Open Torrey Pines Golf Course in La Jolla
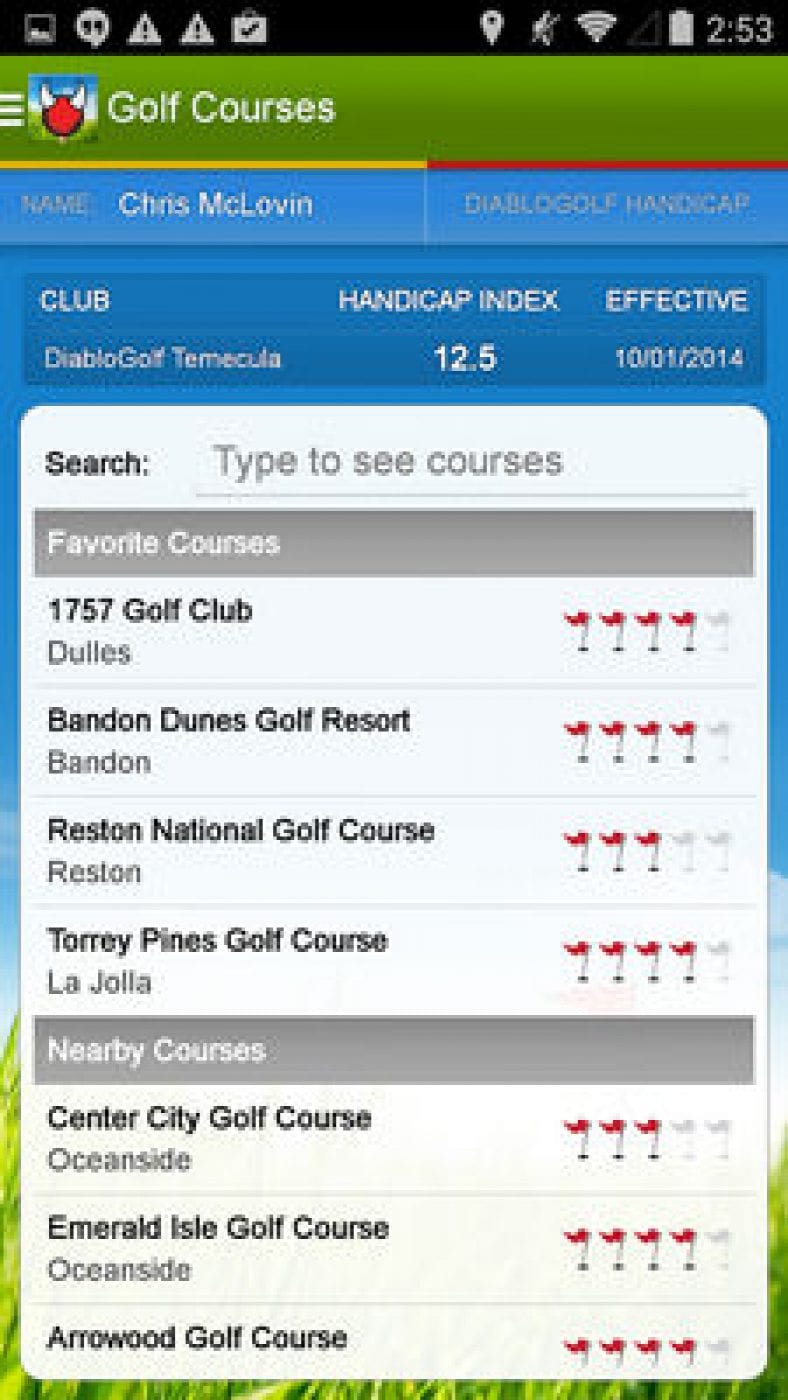The width and height of the screenshot is (788, 1400). click(x=218, y=957)
